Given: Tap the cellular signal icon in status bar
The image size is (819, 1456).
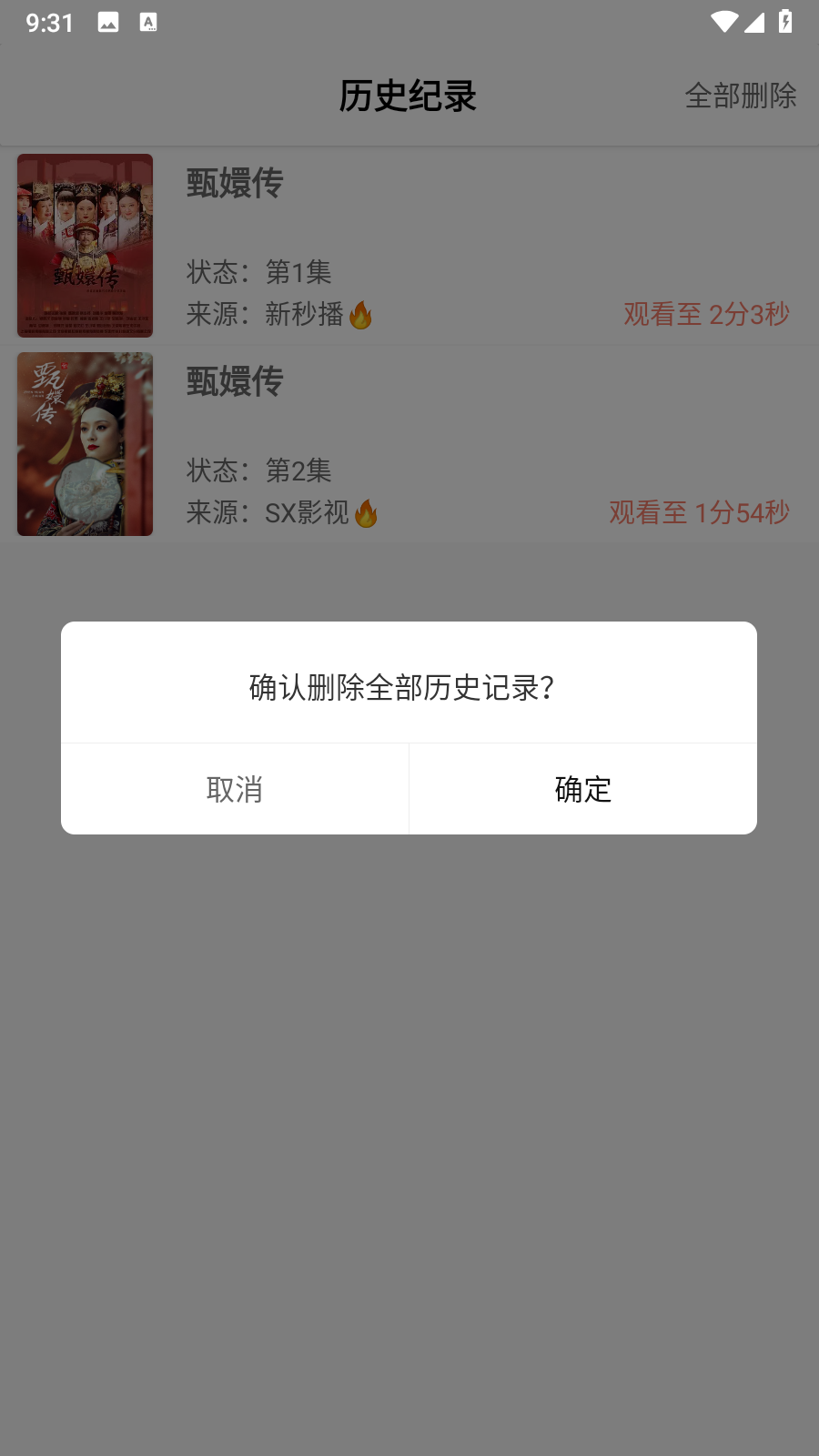Looking at the screenshot, I should [754, 23].
